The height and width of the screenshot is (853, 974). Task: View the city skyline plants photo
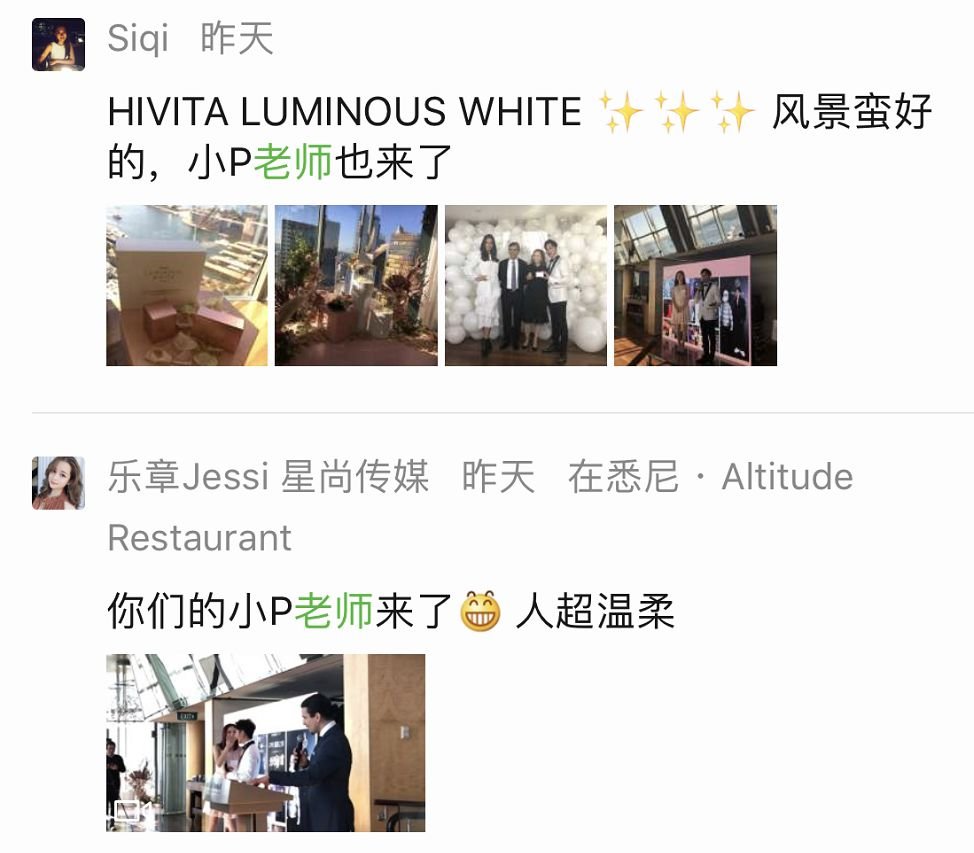pos(356,285)
